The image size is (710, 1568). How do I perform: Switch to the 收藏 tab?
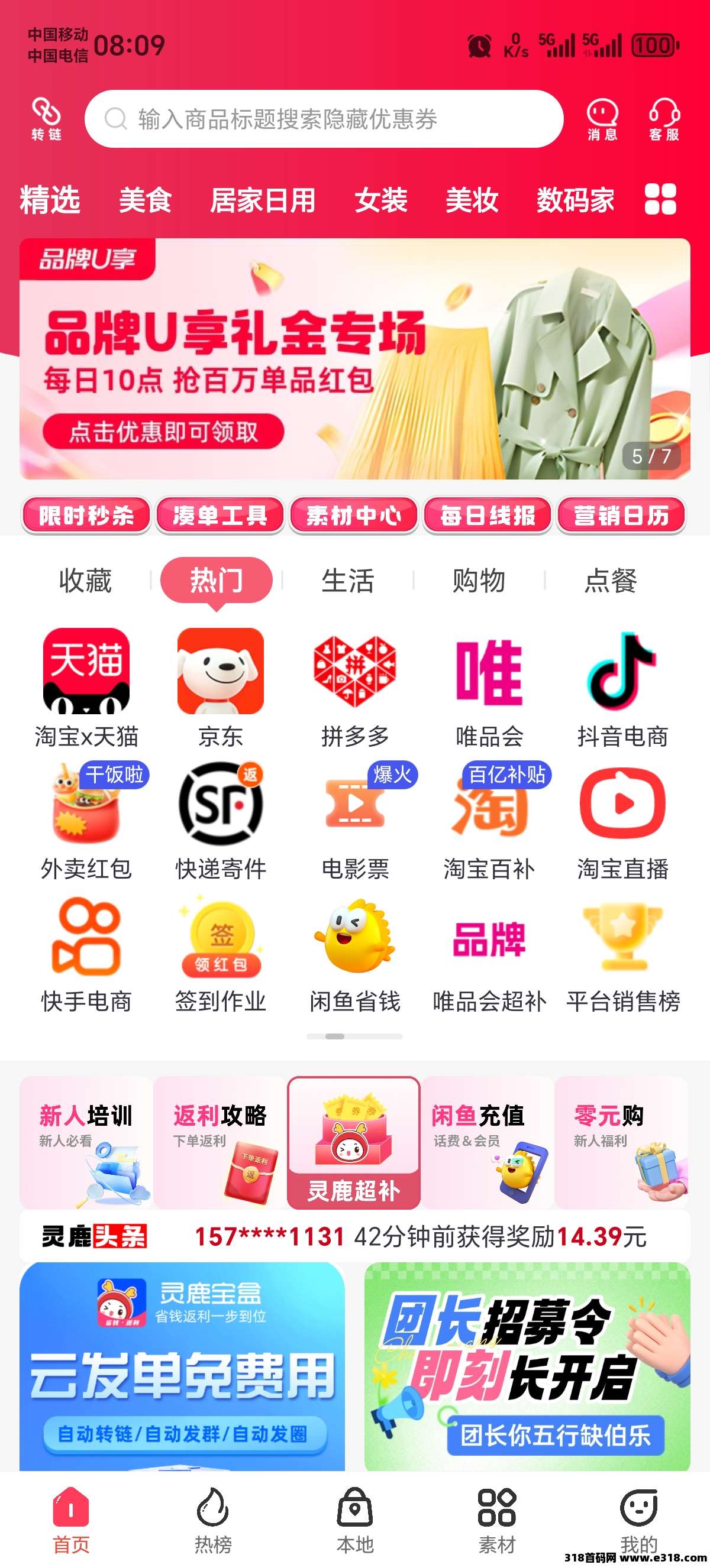pos(85,581)
